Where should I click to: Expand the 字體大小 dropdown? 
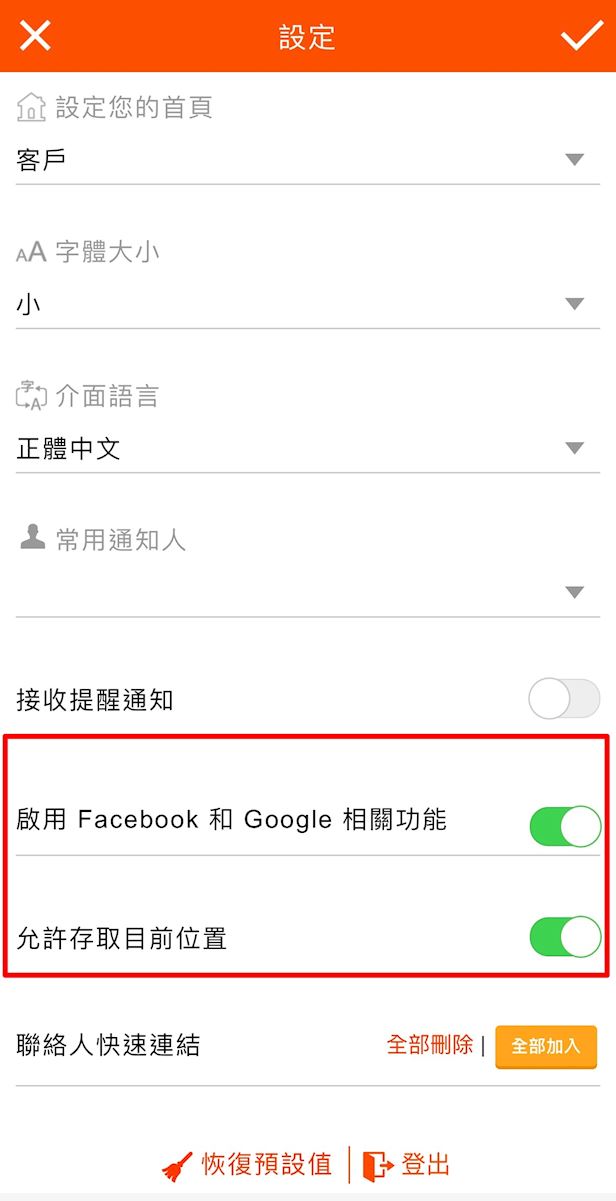[x=308, y=304]
